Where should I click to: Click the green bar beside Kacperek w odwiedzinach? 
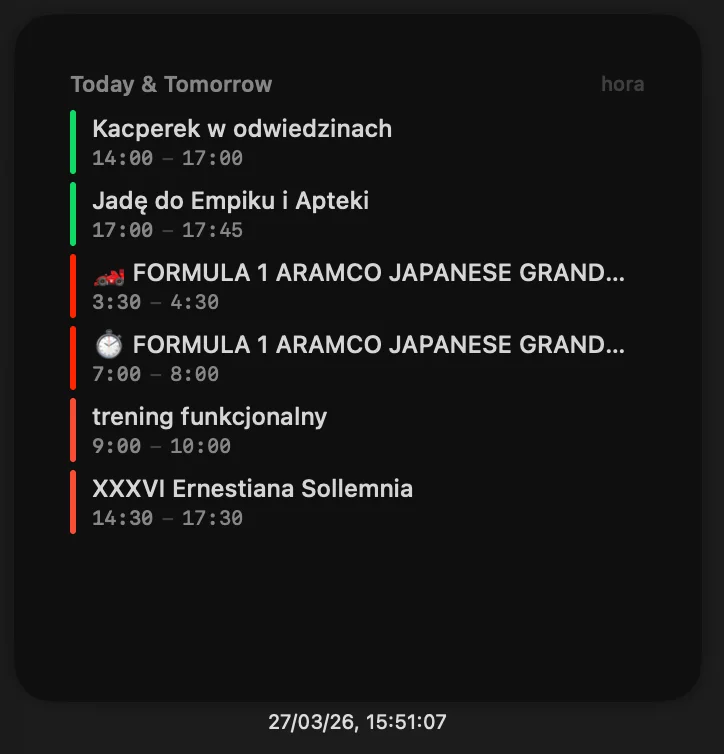[72, 142]
